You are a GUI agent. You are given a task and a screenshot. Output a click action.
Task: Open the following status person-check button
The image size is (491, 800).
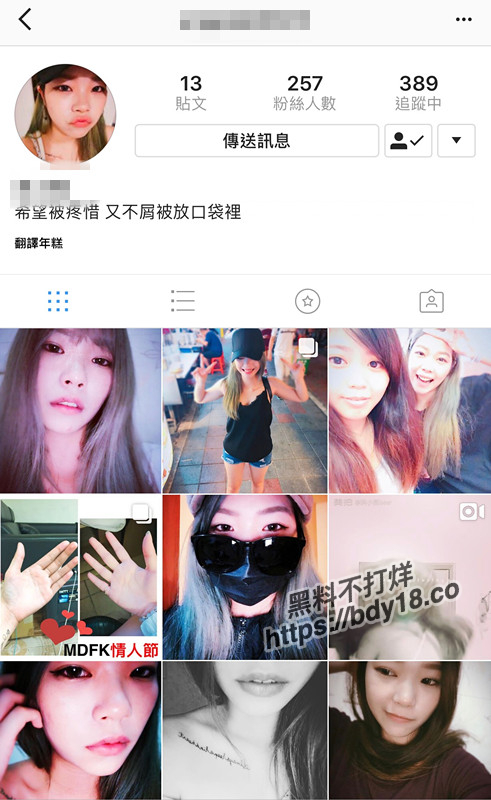(408, 140)
